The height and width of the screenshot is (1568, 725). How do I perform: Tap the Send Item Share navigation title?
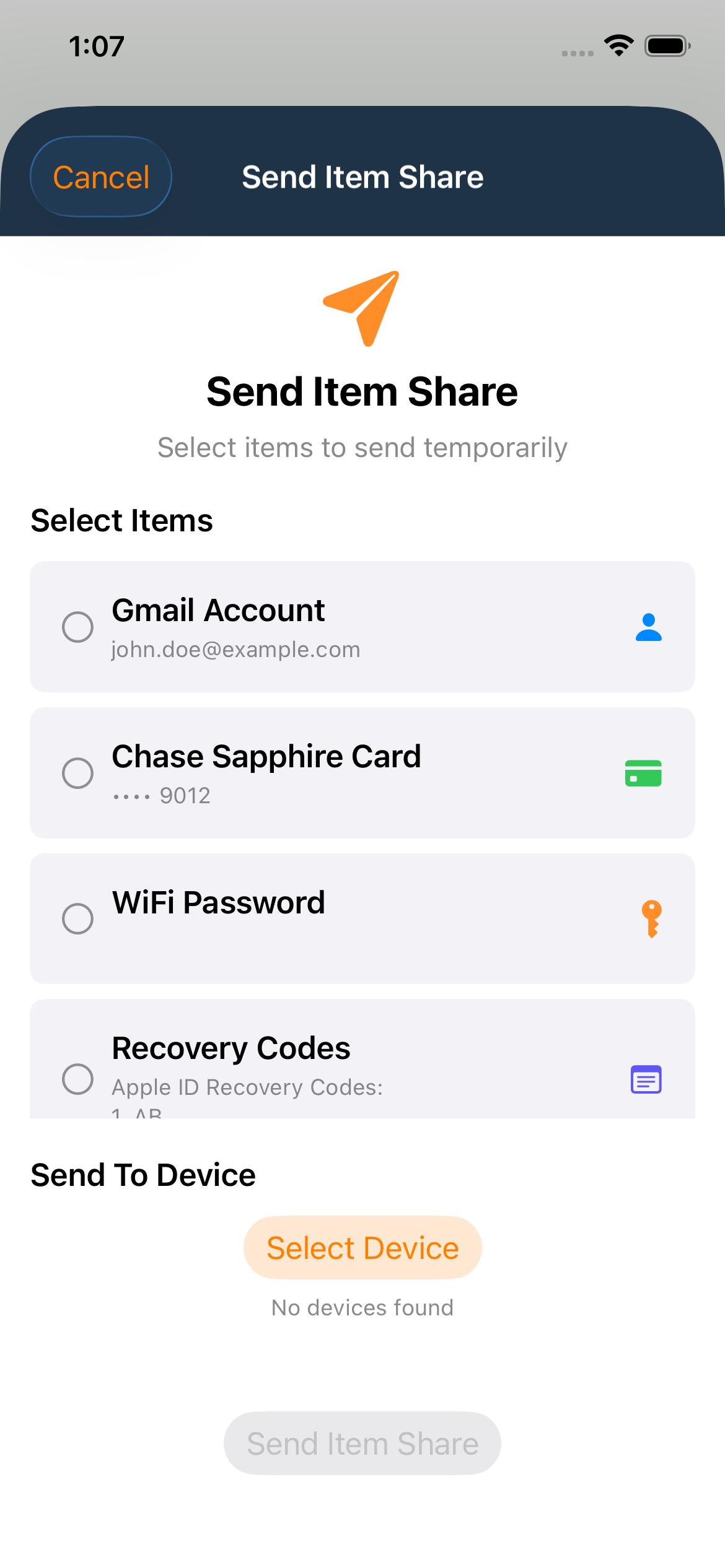click(x=362, y=176)
